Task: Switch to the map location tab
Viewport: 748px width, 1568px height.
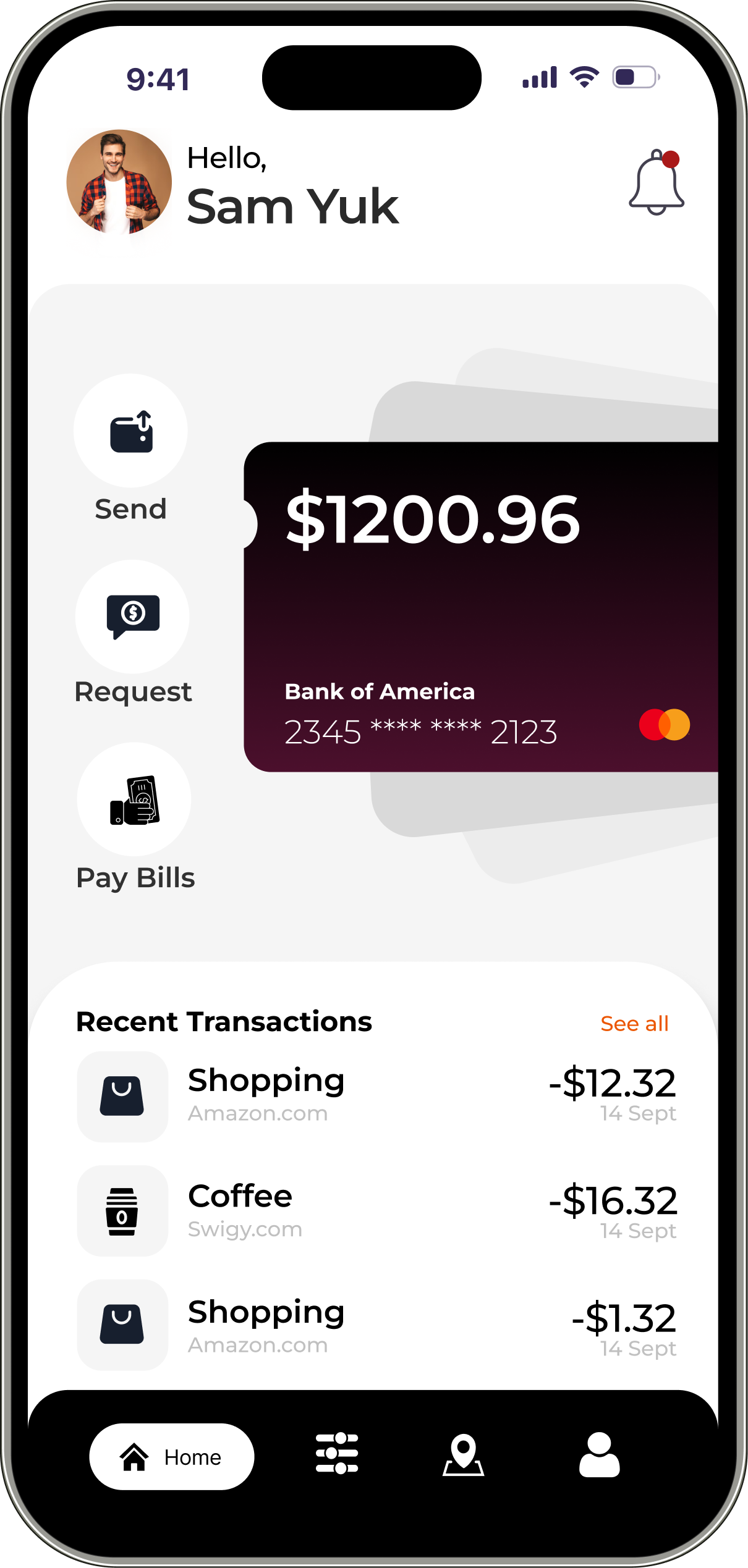Action: pos(464,1455)
